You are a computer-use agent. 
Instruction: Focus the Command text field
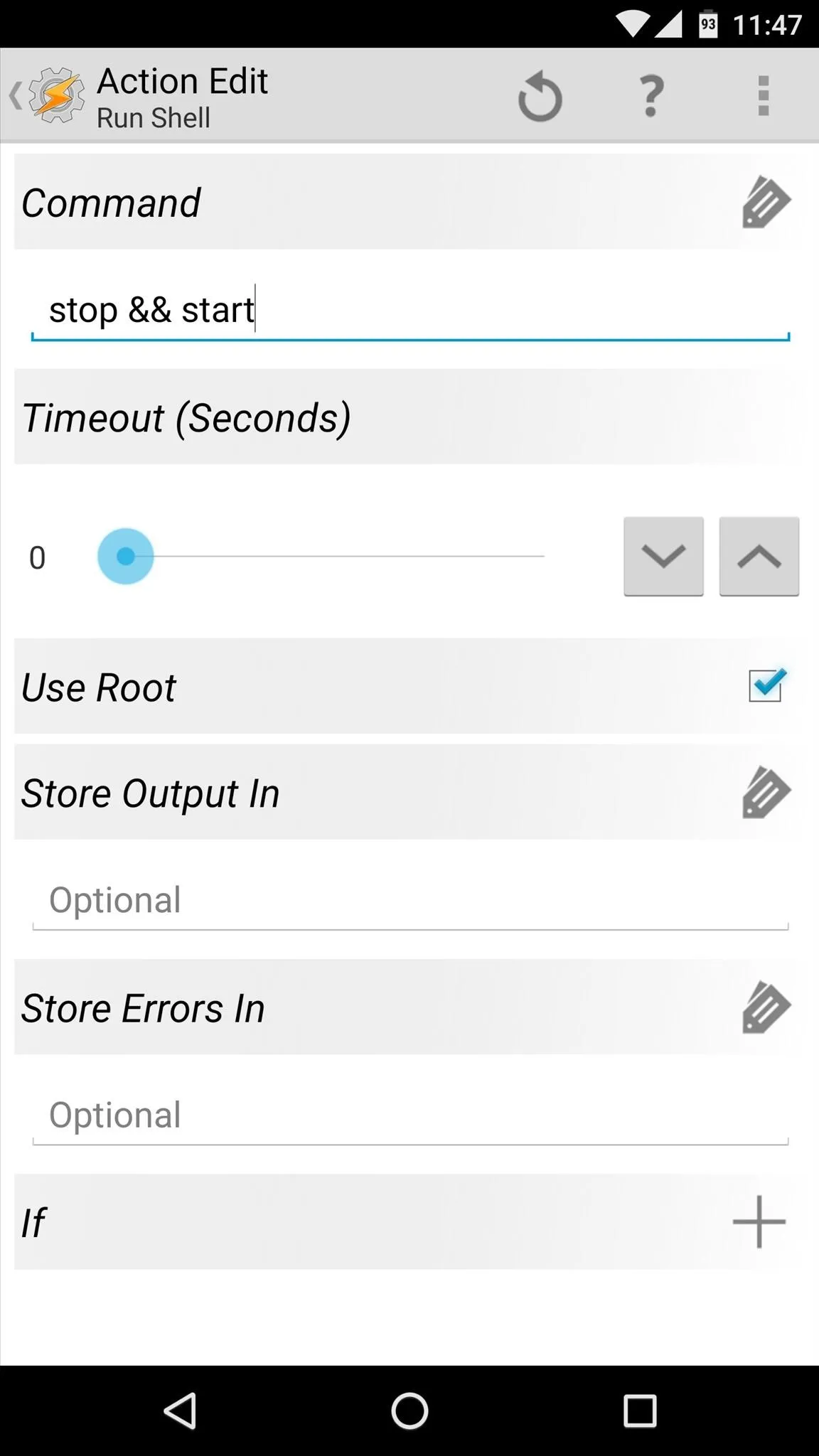410,311
